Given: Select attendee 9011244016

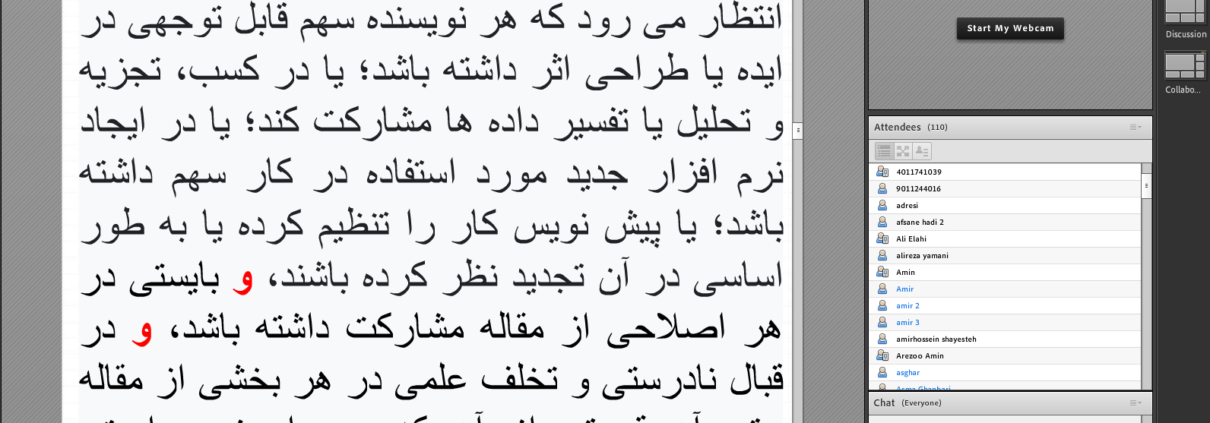Looking at the screenshot, I should point(919,188).
